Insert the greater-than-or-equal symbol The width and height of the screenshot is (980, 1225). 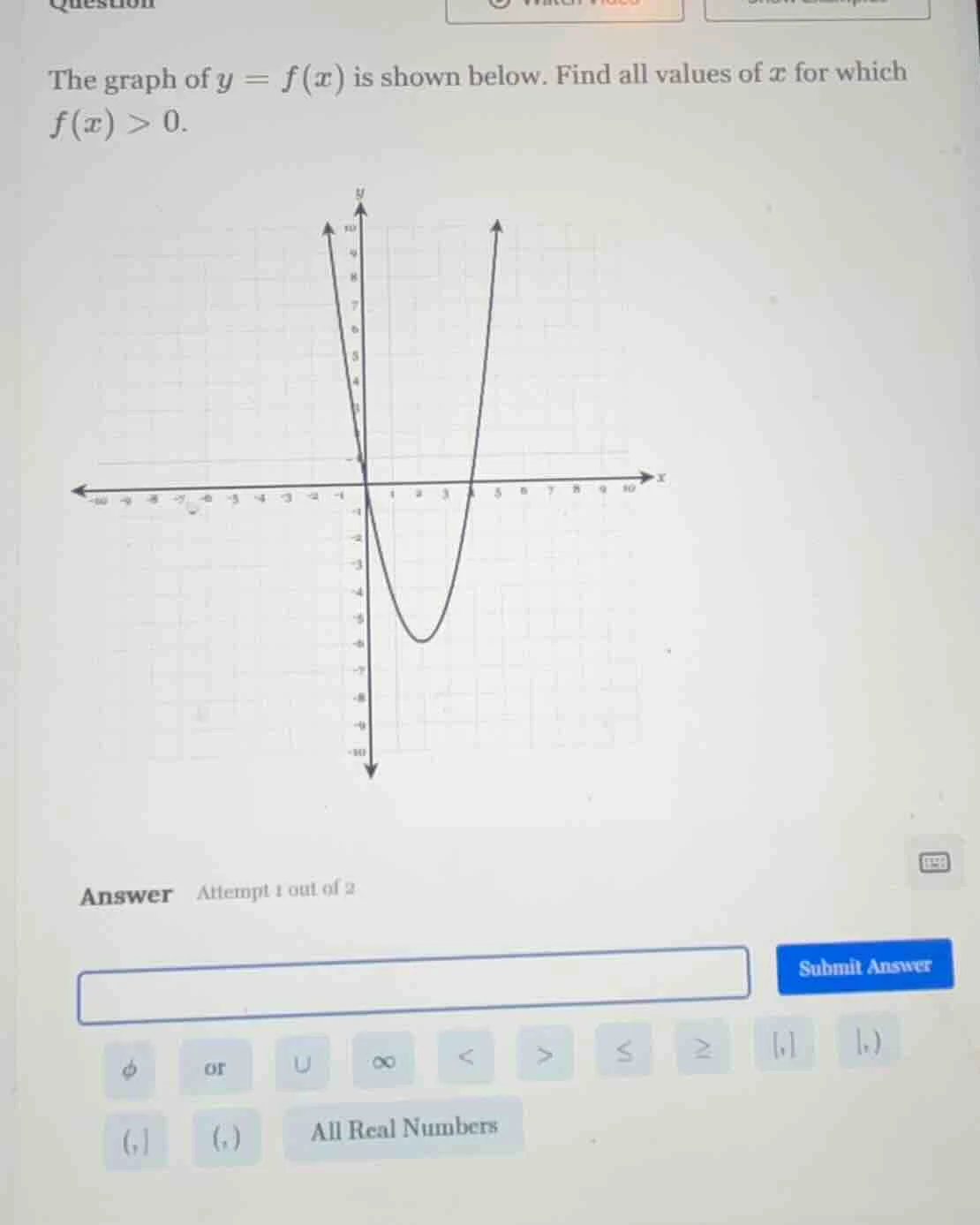701,1048
